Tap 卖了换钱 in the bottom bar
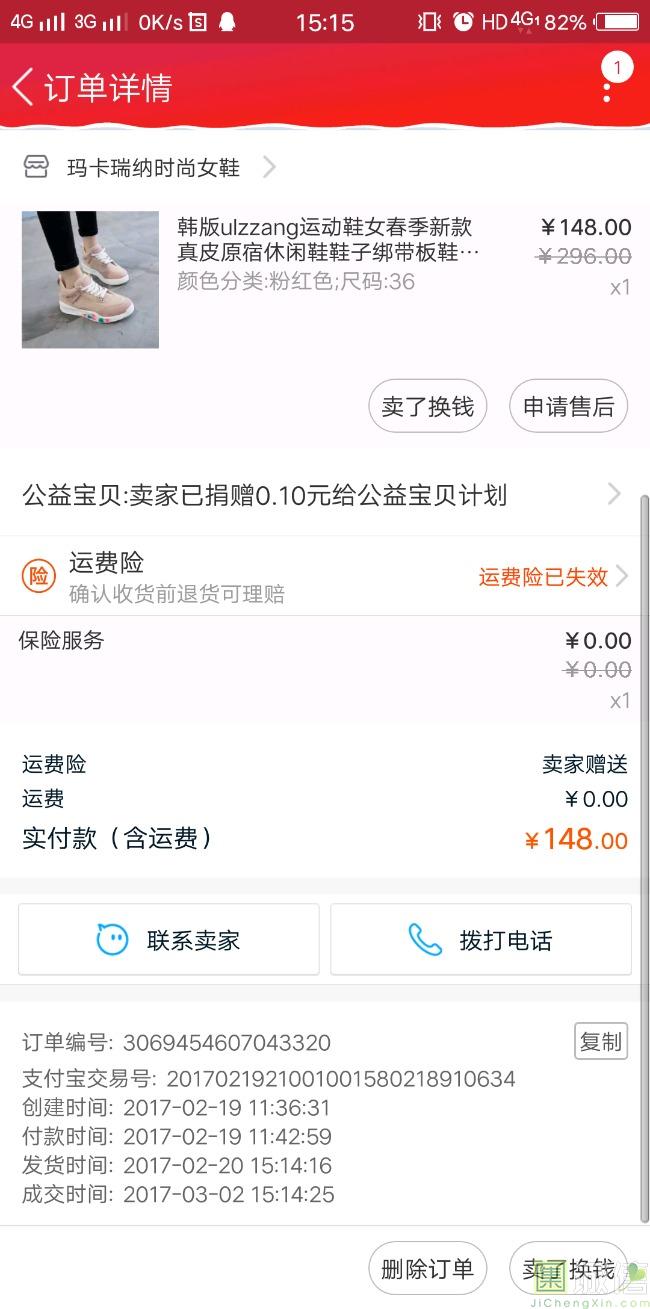This screenshot has height=1309, width=650. pyautogui.click(x=568, y=1269)
